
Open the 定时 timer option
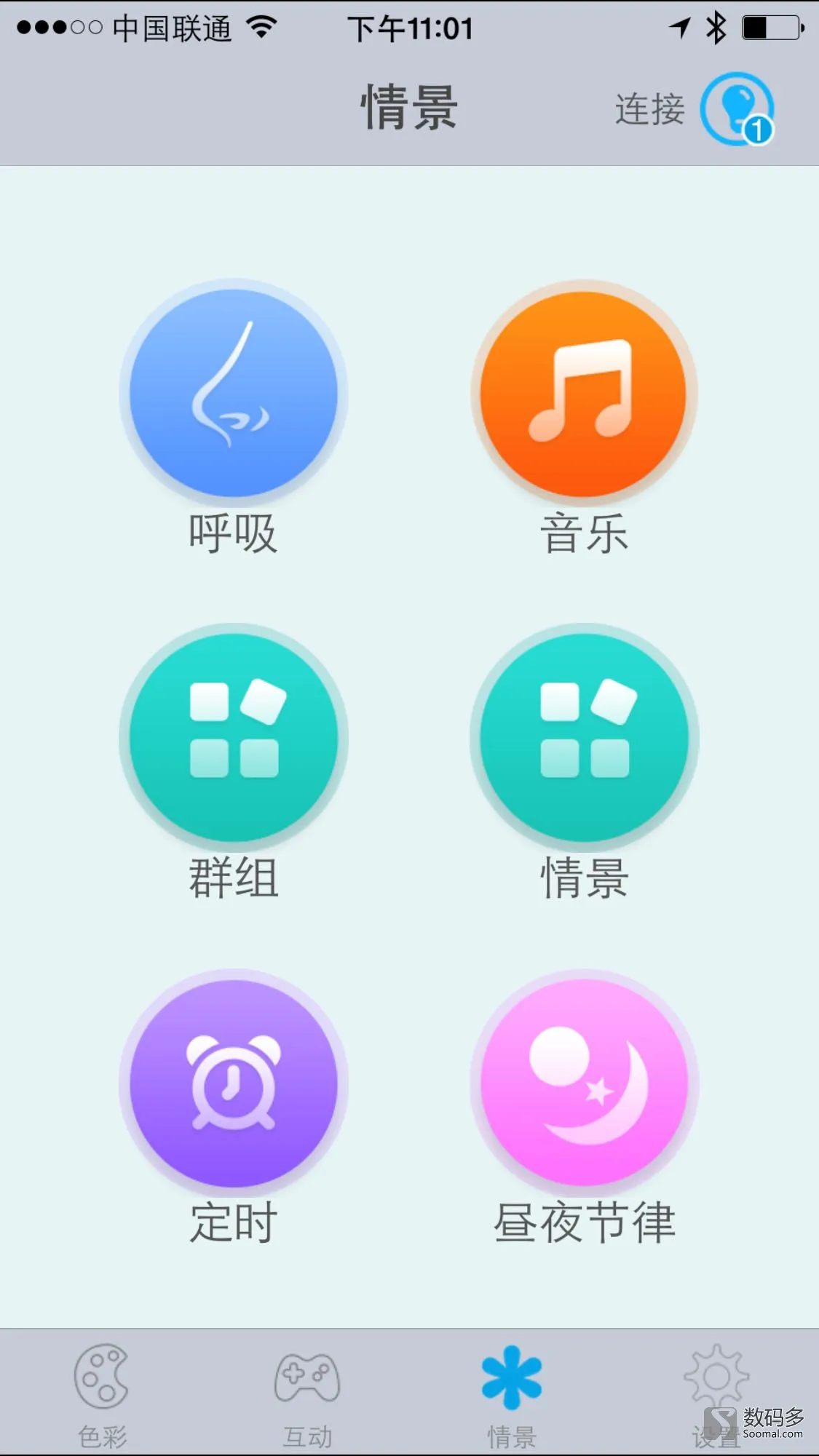[234, 1083]
